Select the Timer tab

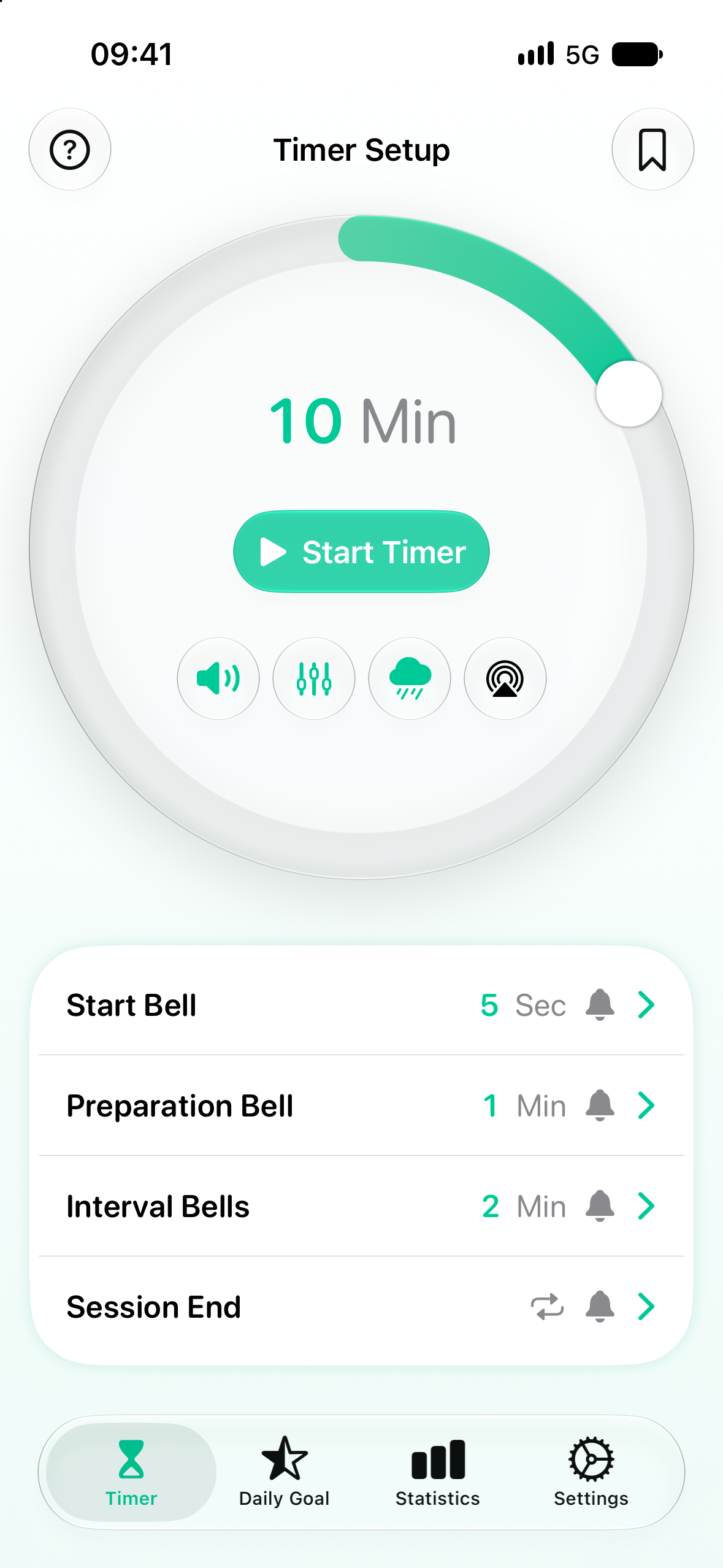tap(131, 1472)
